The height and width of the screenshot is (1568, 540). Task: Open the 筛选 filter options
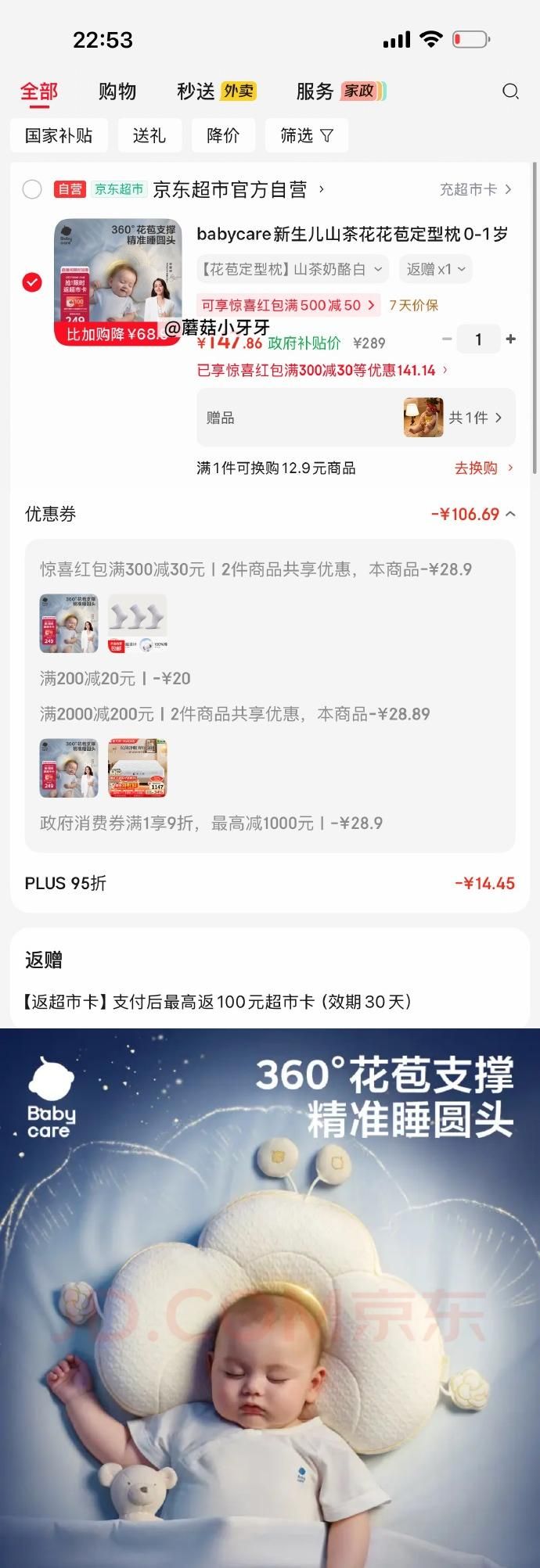pyautogui.click(x=306, y=135)
